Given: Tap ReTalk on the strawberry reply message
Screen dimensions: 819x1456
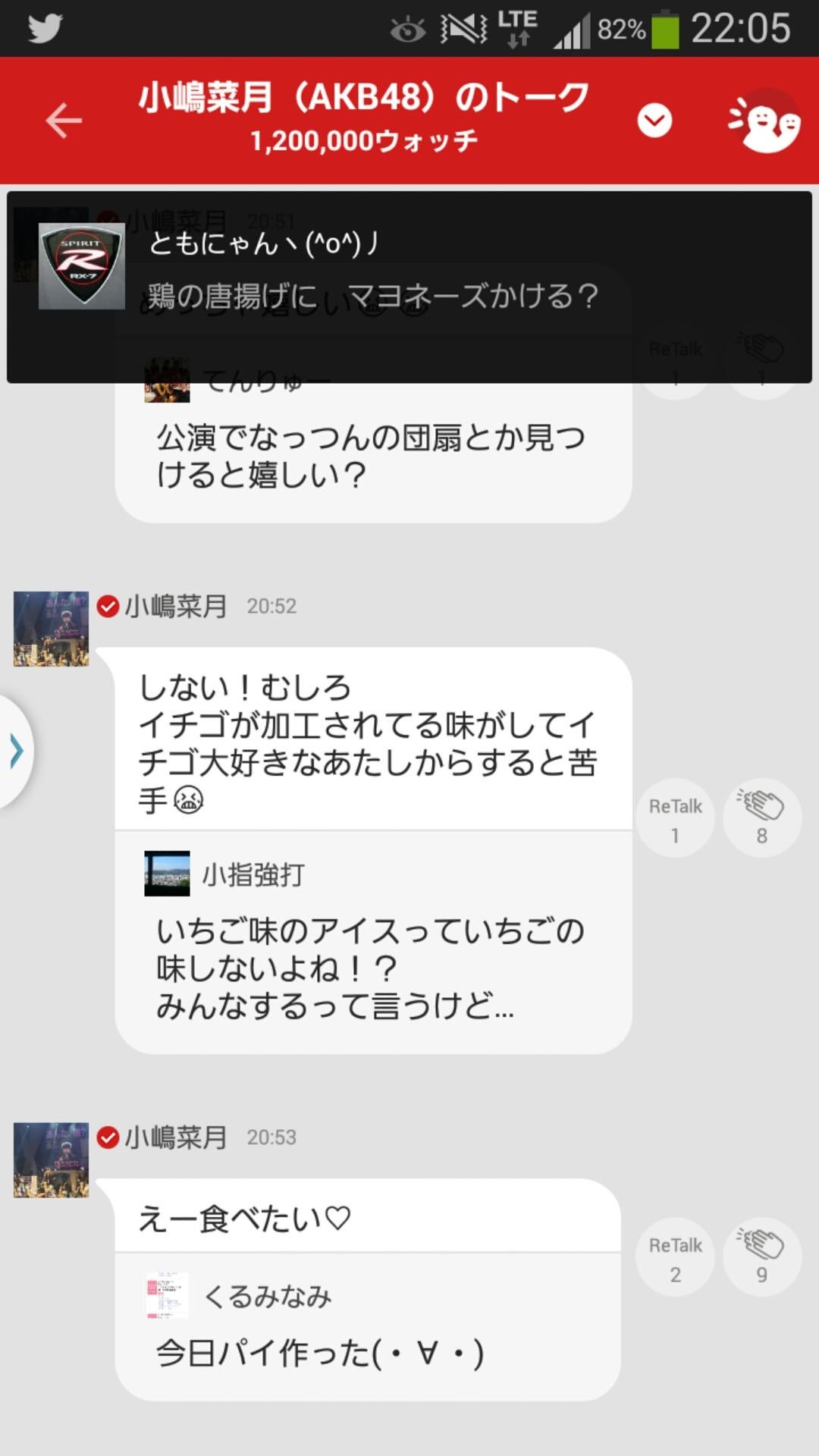Looking at the screenshot, I should [x=675, y=817].
